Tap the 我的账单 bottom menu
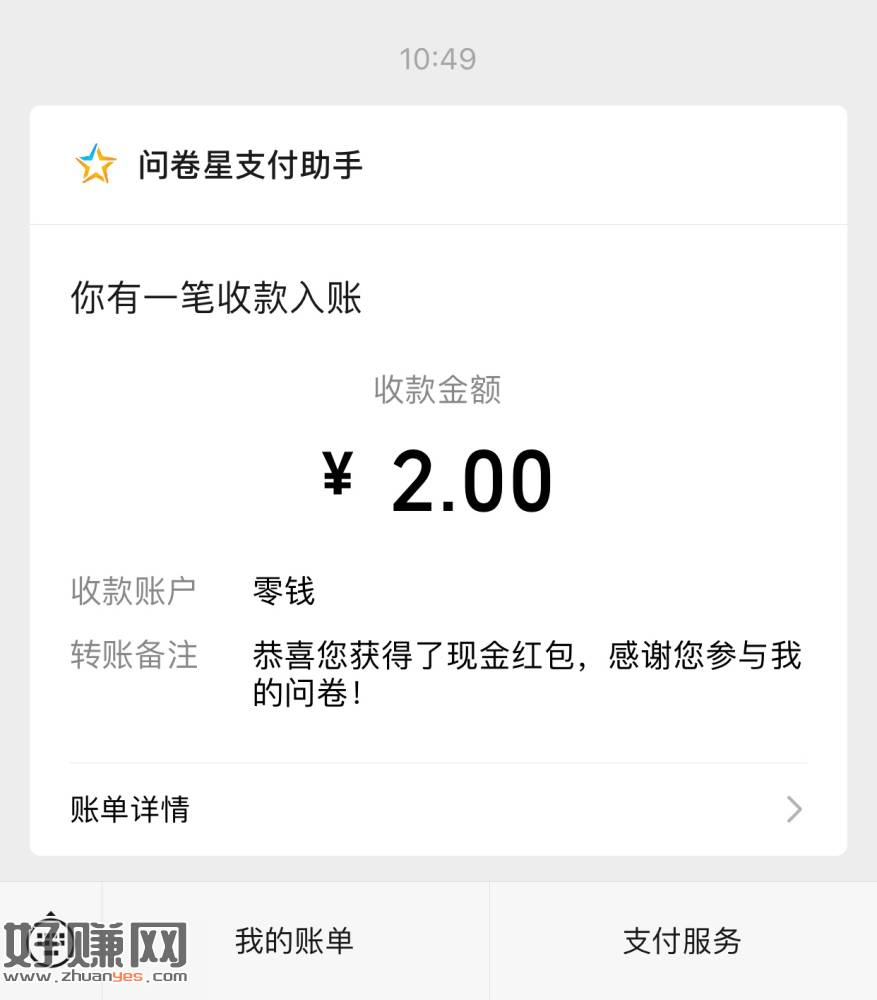 tap(295, 941)
